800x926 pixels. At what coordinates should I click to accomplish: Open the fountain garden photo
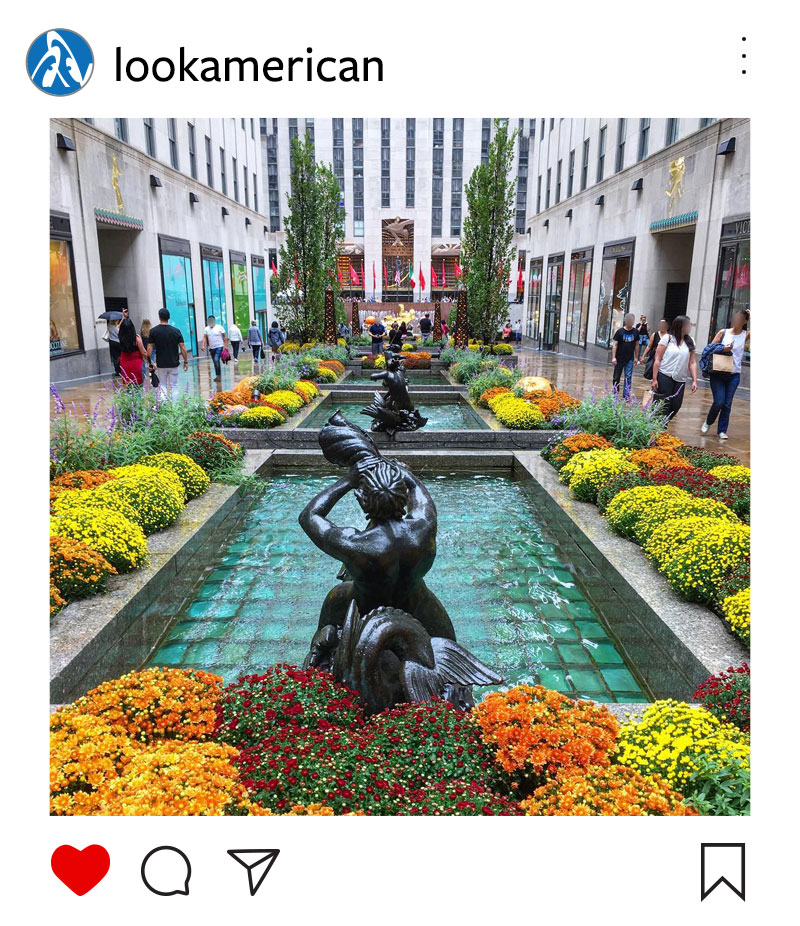[400, 466]
